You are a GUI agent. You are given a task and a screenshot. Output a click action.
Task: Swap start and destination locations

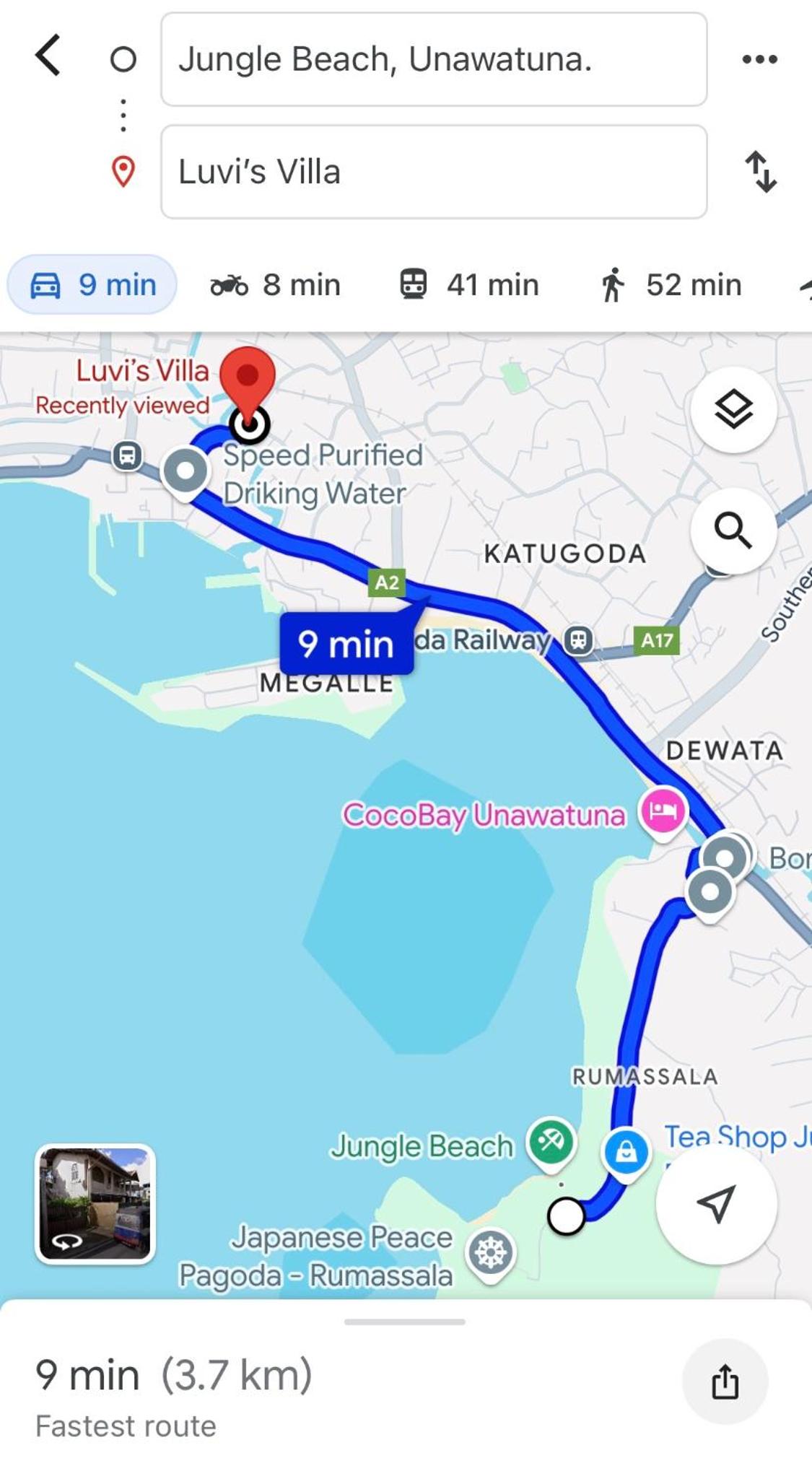point(761,172)
